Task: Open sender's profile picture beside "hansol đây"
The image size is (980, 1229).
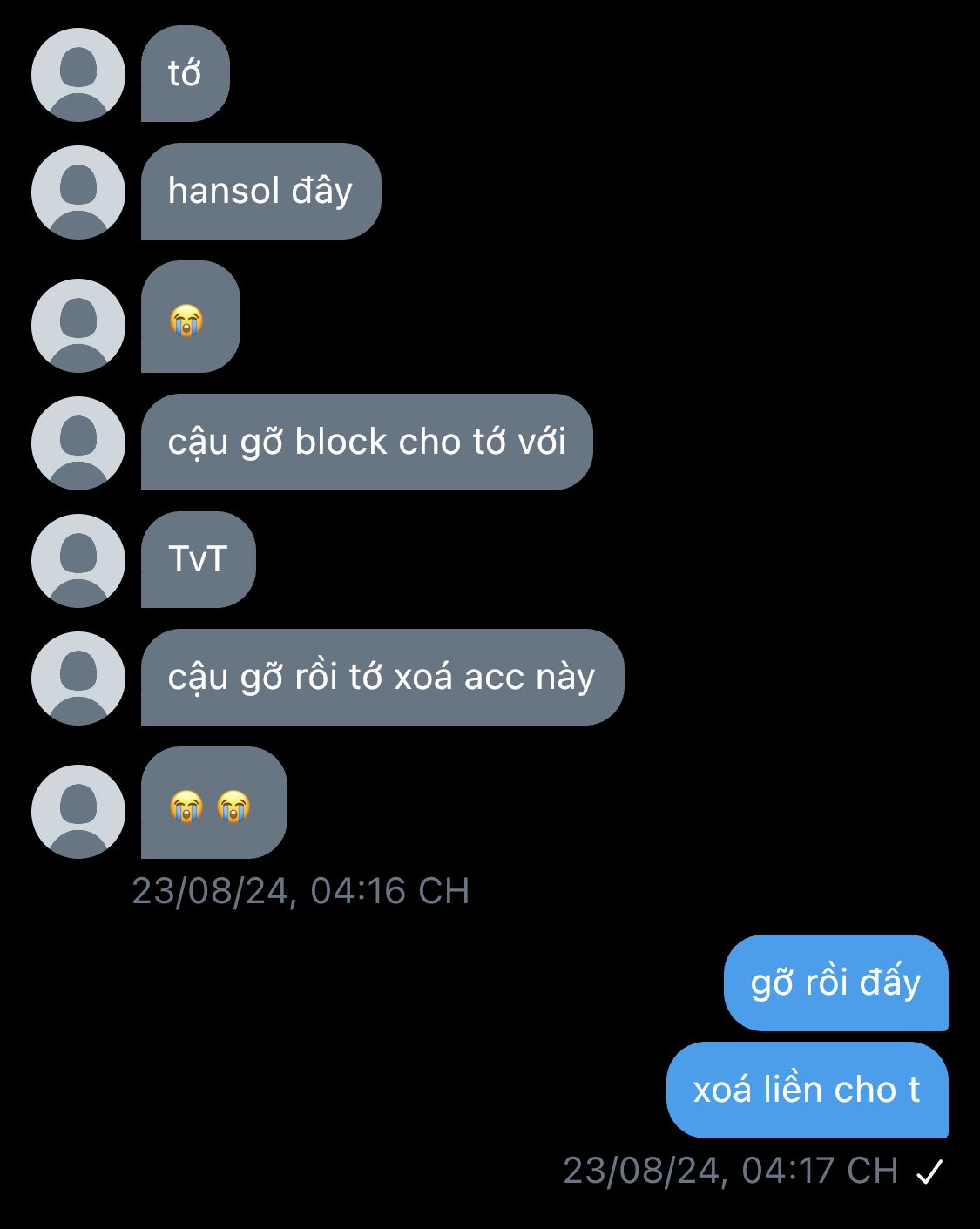Action: click(78, 192)
